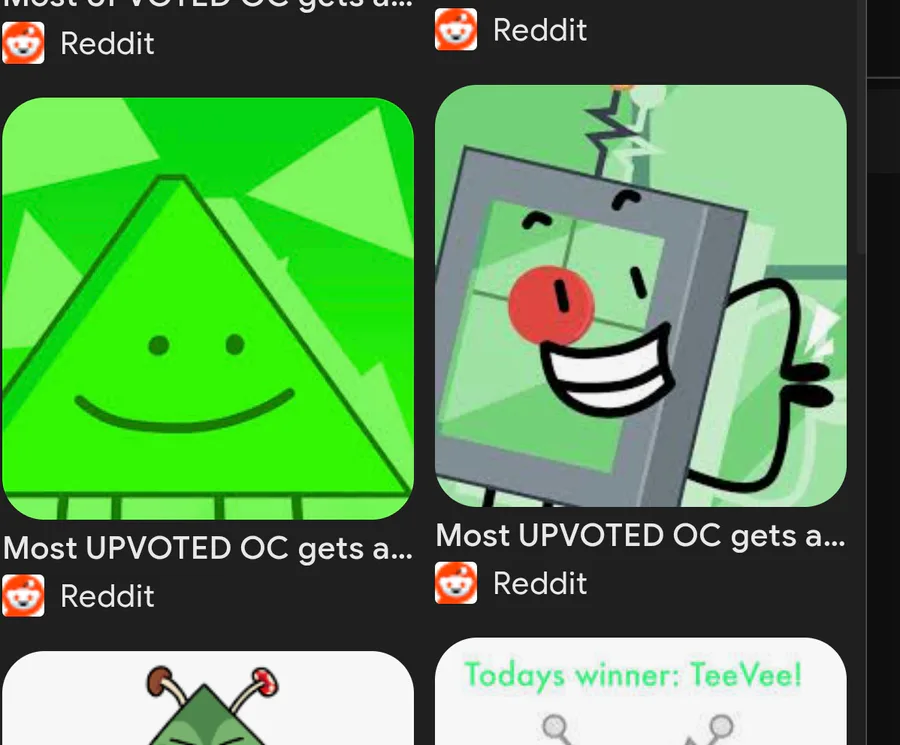Open the green triangle character image
This screenshot has width=900, height=745.
[x=207, y=309]
